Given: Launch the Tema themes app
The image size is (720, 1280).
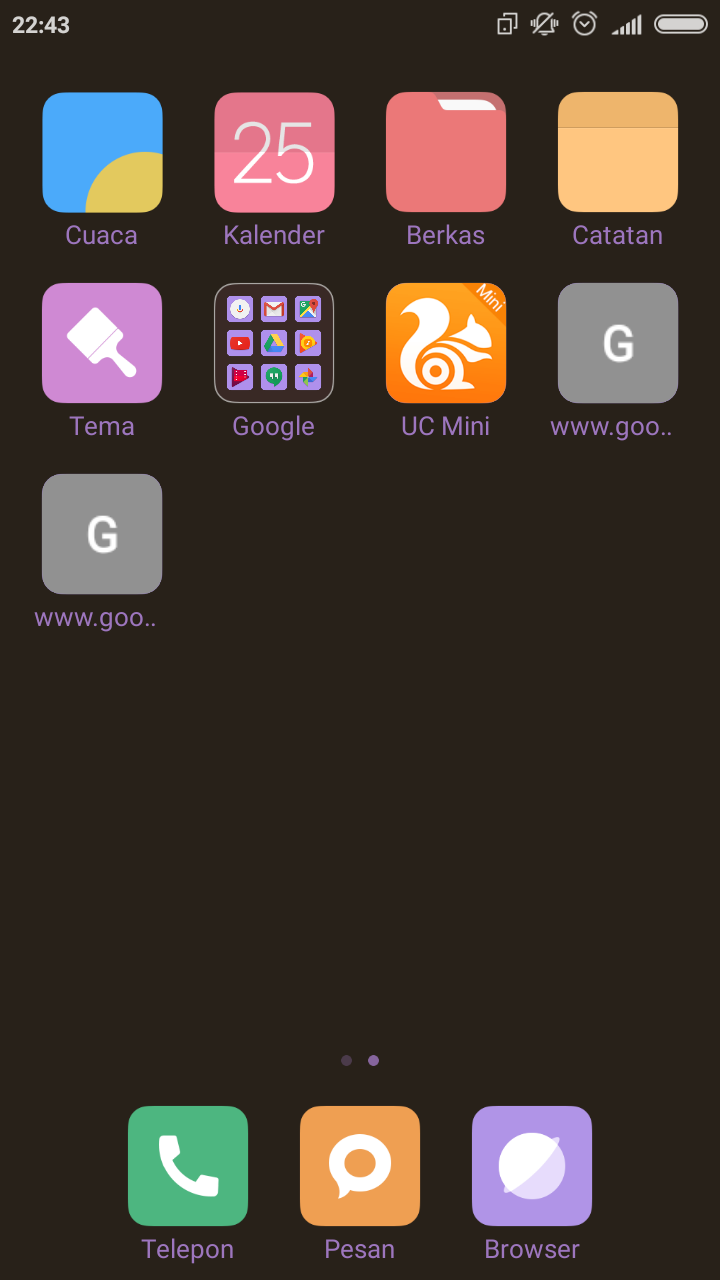Looking at the screenshot, I should pyautogui.click(x=102, y=343).
